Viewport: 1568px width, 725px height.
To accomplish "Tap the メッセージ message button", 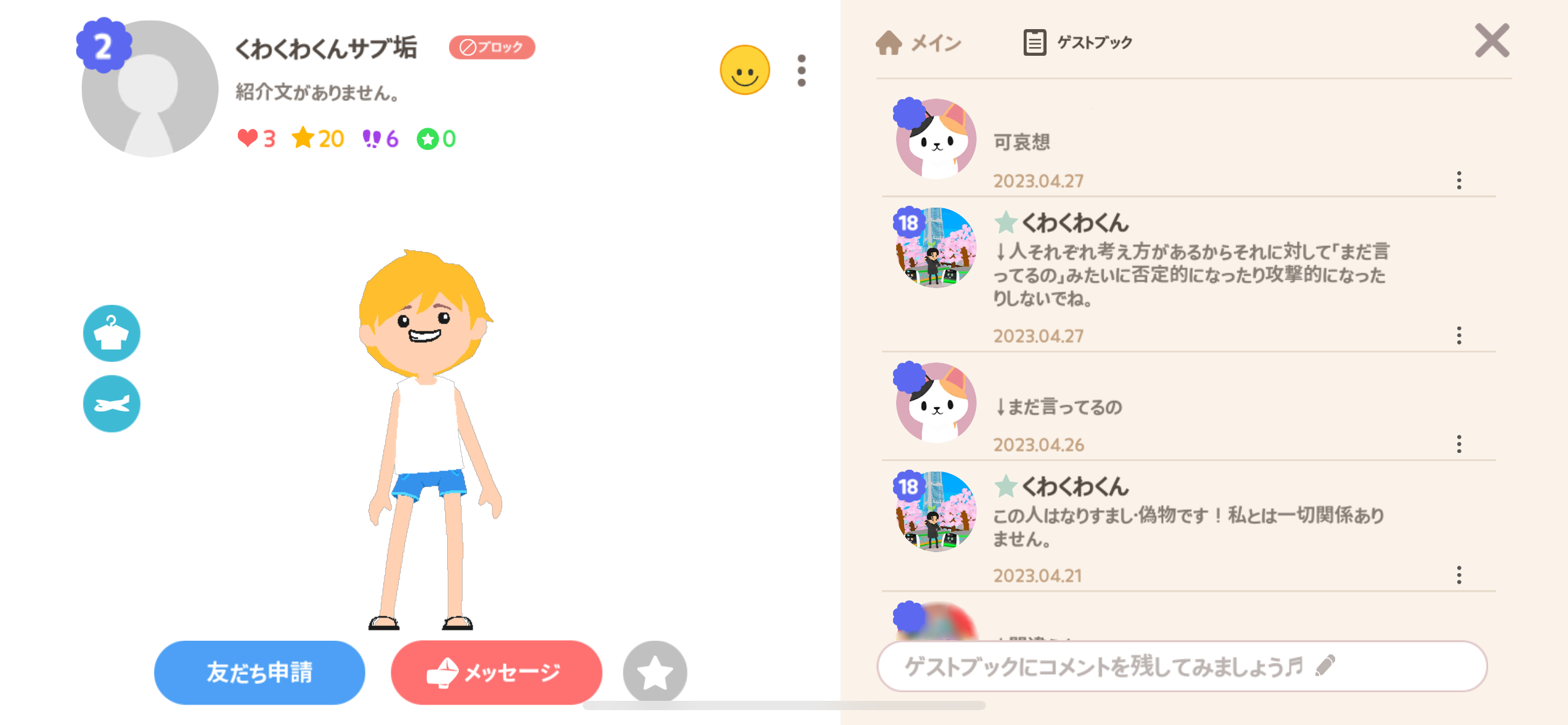I will point(496,672).
